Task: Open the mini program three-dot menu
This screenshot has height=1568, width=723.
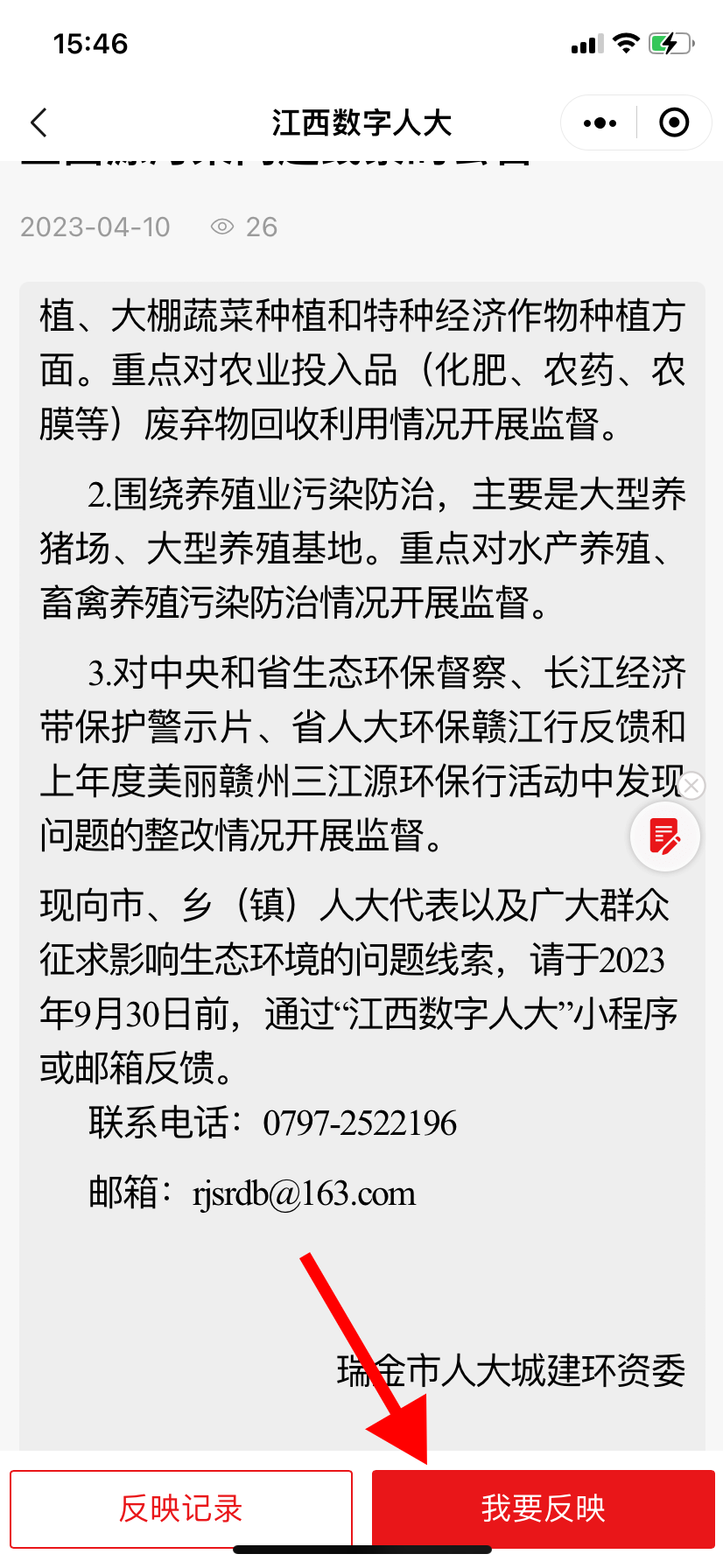Action: click(x=600, y=123)
